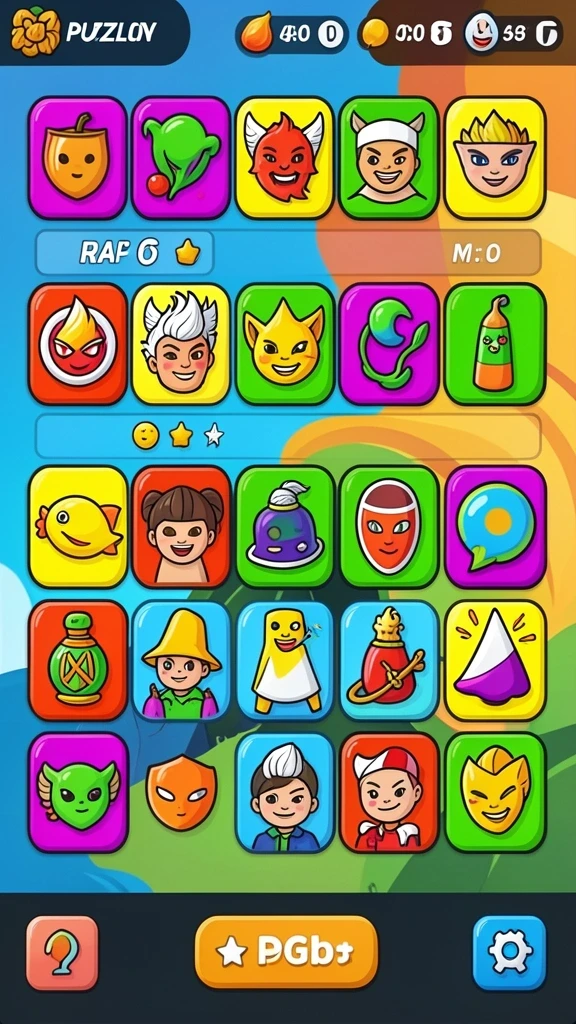
Task: Tap the golden mask tile on green
Action: [x=495, y=792]
